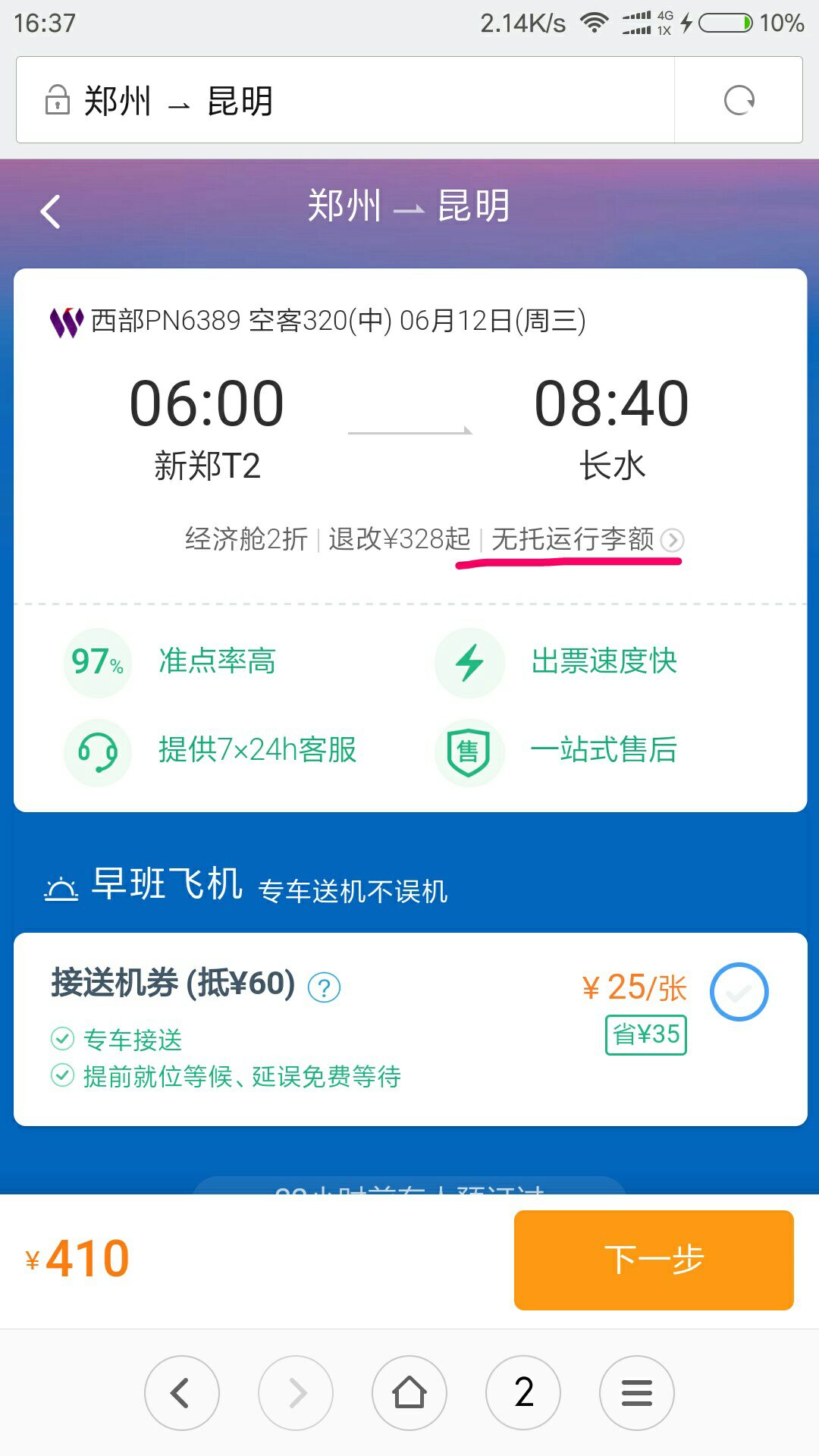Open the browser menu

coord(637,1393)
